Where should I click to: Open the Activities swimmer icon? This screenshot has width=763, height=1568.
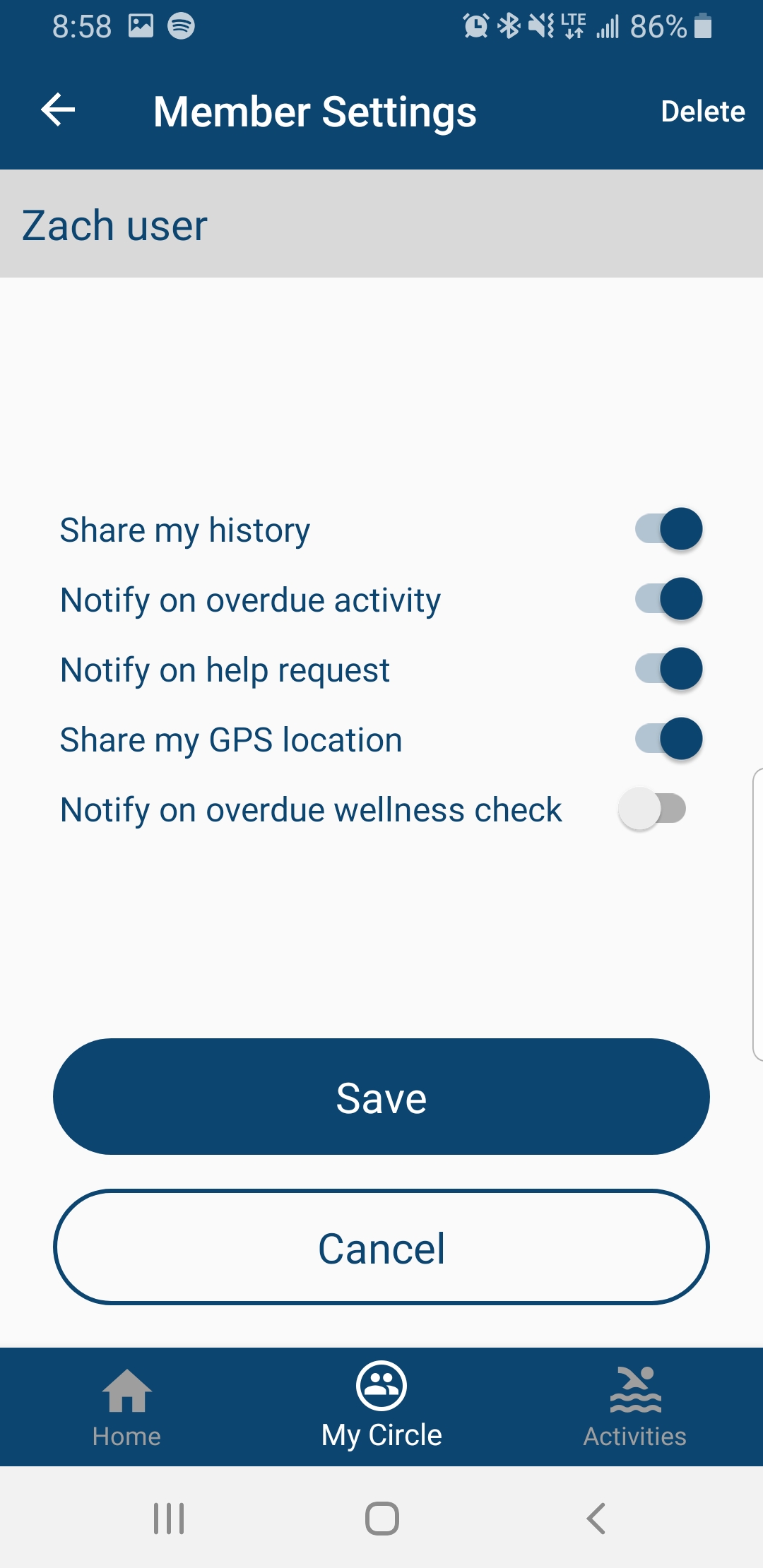click(x=634, y=1391)
